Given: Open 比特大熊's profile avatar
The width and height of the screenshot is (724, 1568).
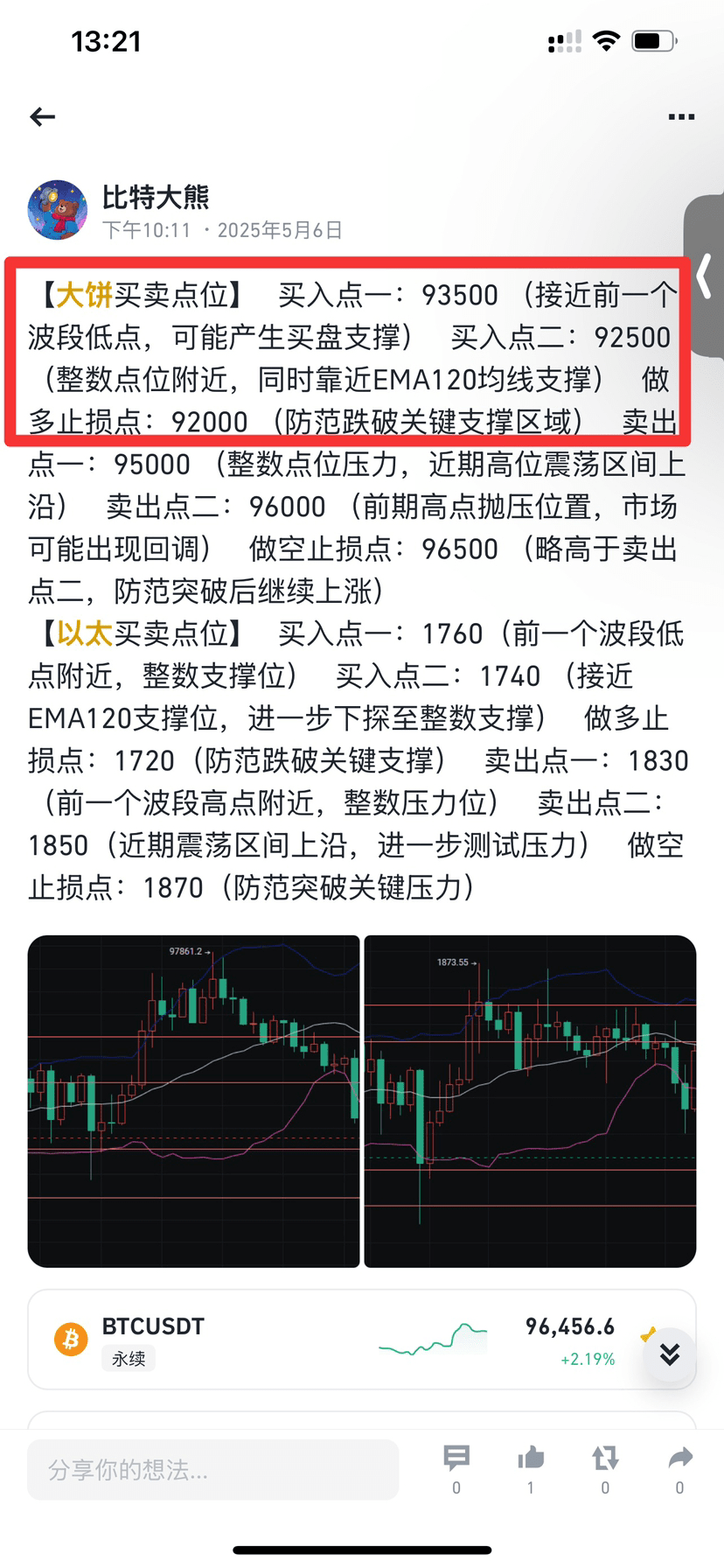Looking at the screenshot, I should tap(58, 211).
